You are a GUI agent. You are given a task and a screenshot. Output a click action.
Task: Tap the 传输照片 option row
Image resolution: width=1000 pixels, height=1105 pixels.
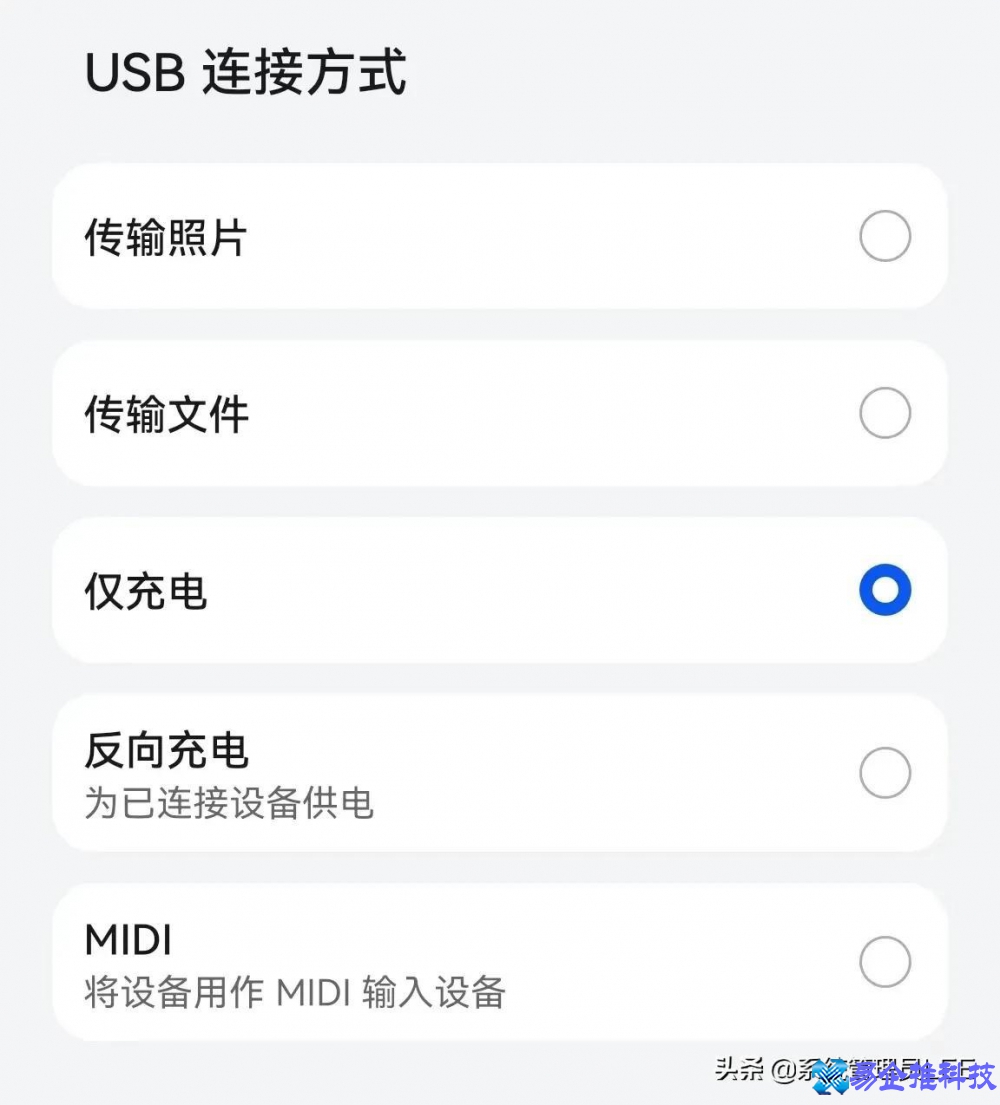click(x=500, y=236)
